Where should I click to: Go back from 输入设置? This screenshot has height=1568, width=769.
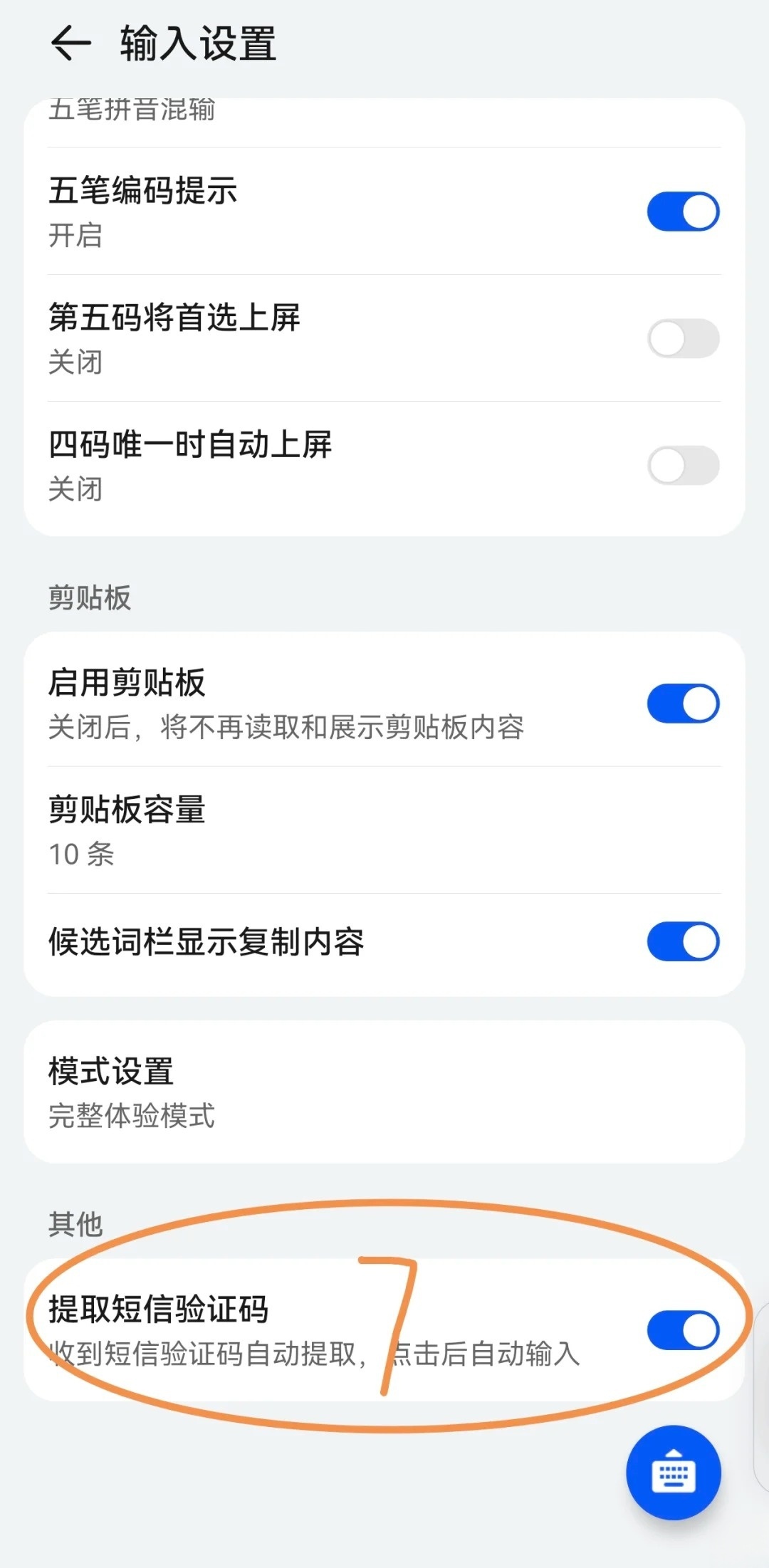click(71, 43)
